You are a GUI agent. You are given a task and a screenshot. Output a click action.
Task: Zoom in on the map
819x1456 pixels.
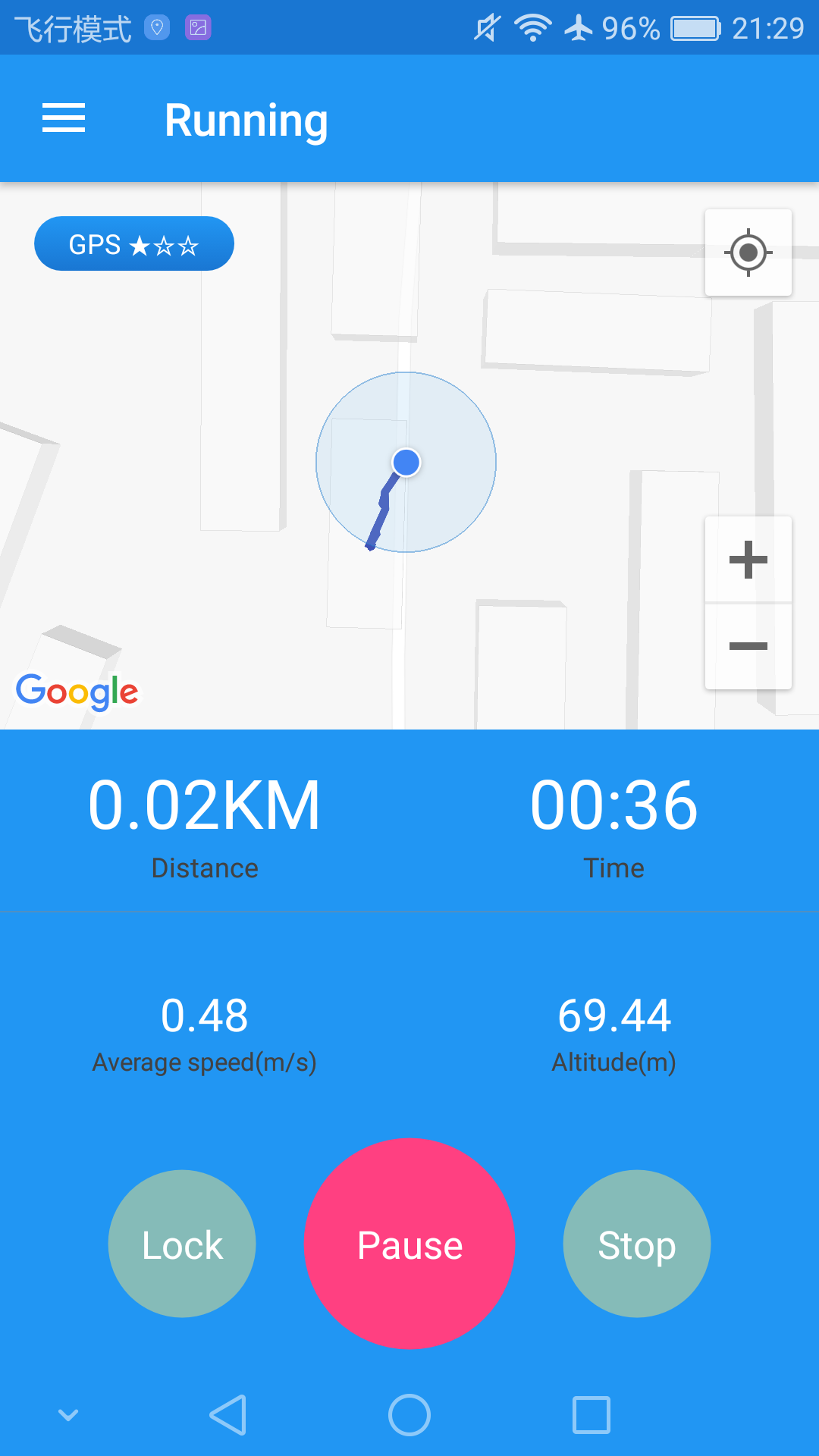point(748,560)
